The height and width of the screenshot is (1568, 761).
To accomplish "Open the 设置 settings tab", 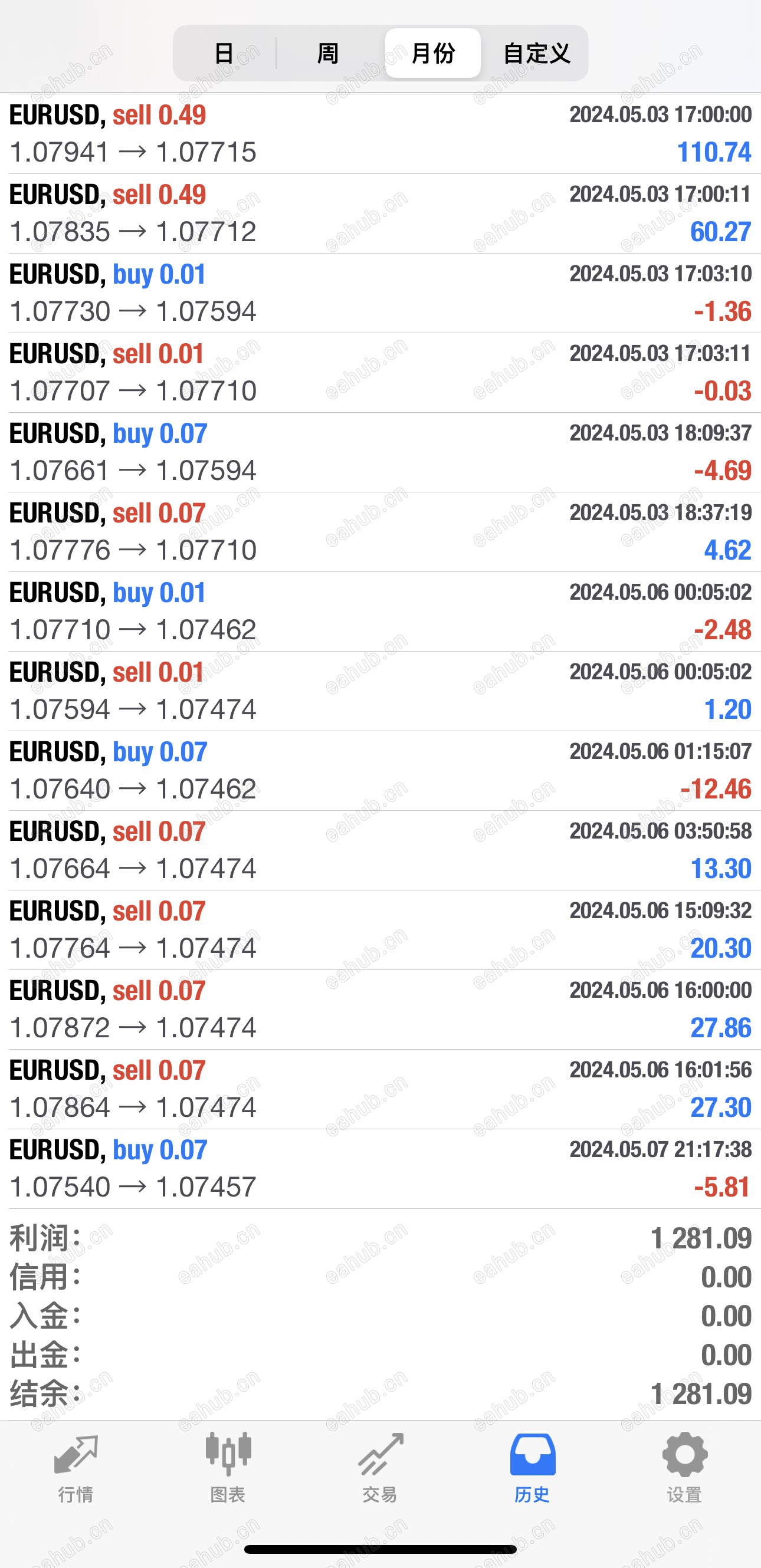I will [x=685, y=1468].
